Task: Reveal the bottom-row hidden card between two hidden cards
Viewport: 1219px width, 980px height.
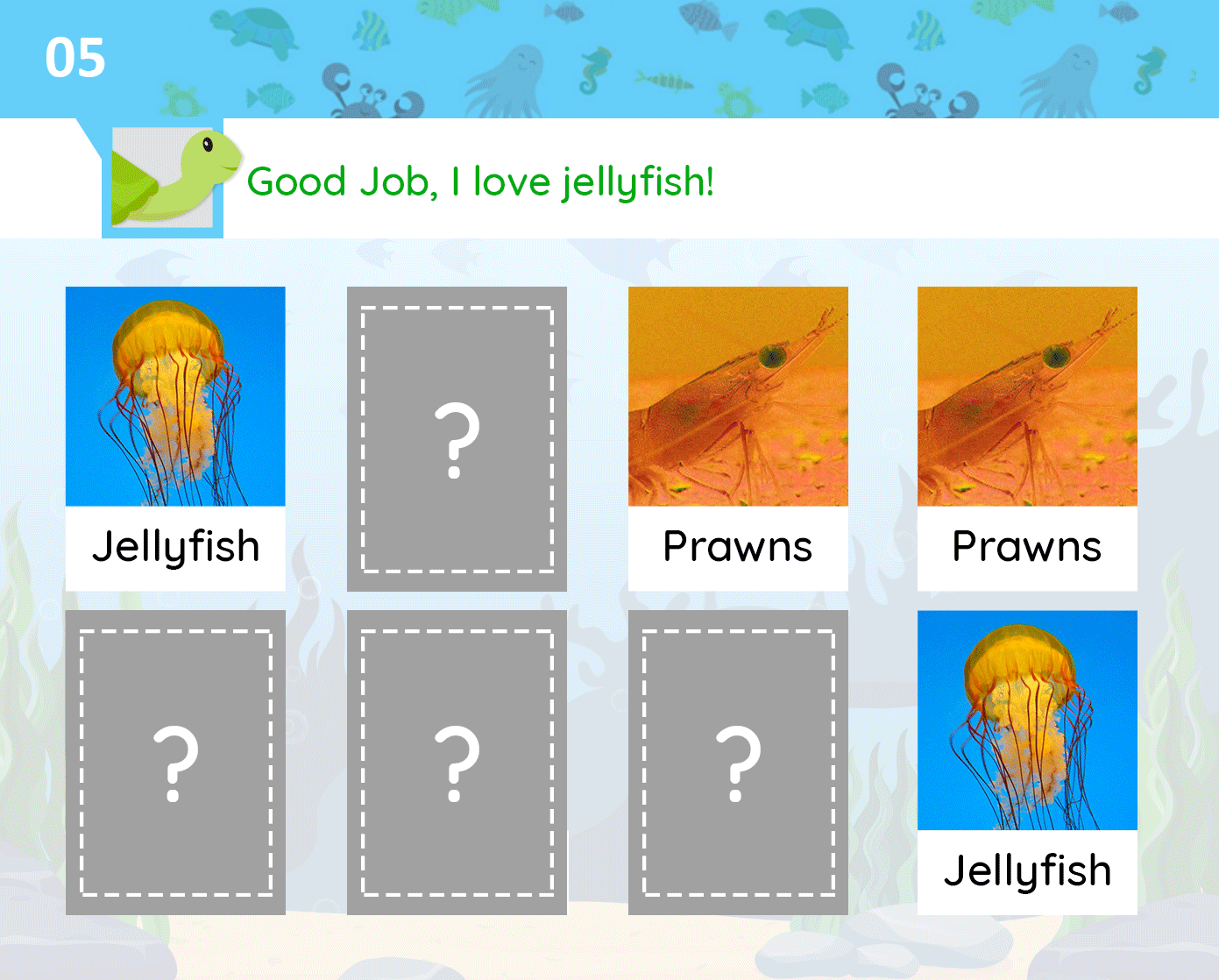Action: click(457, 763)
